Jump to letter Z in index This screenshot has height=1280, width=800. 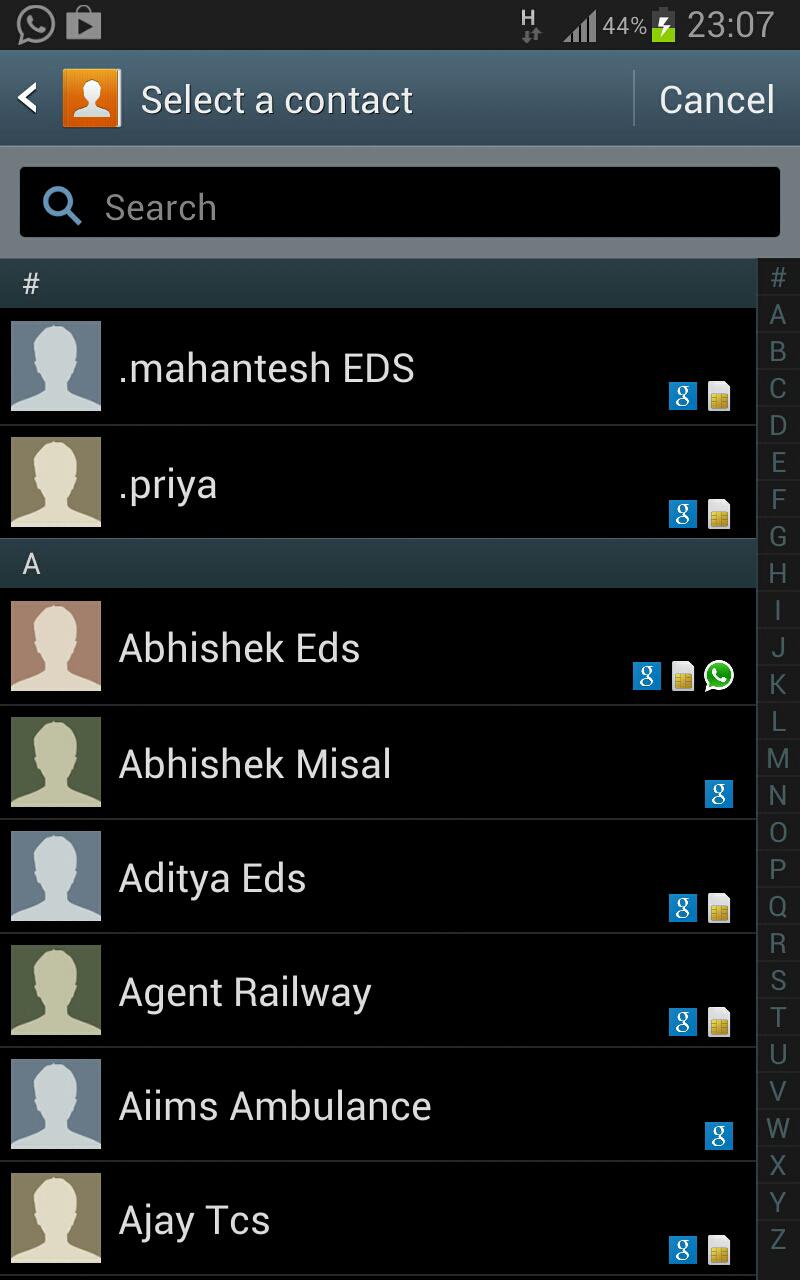tap(778, 1240)
